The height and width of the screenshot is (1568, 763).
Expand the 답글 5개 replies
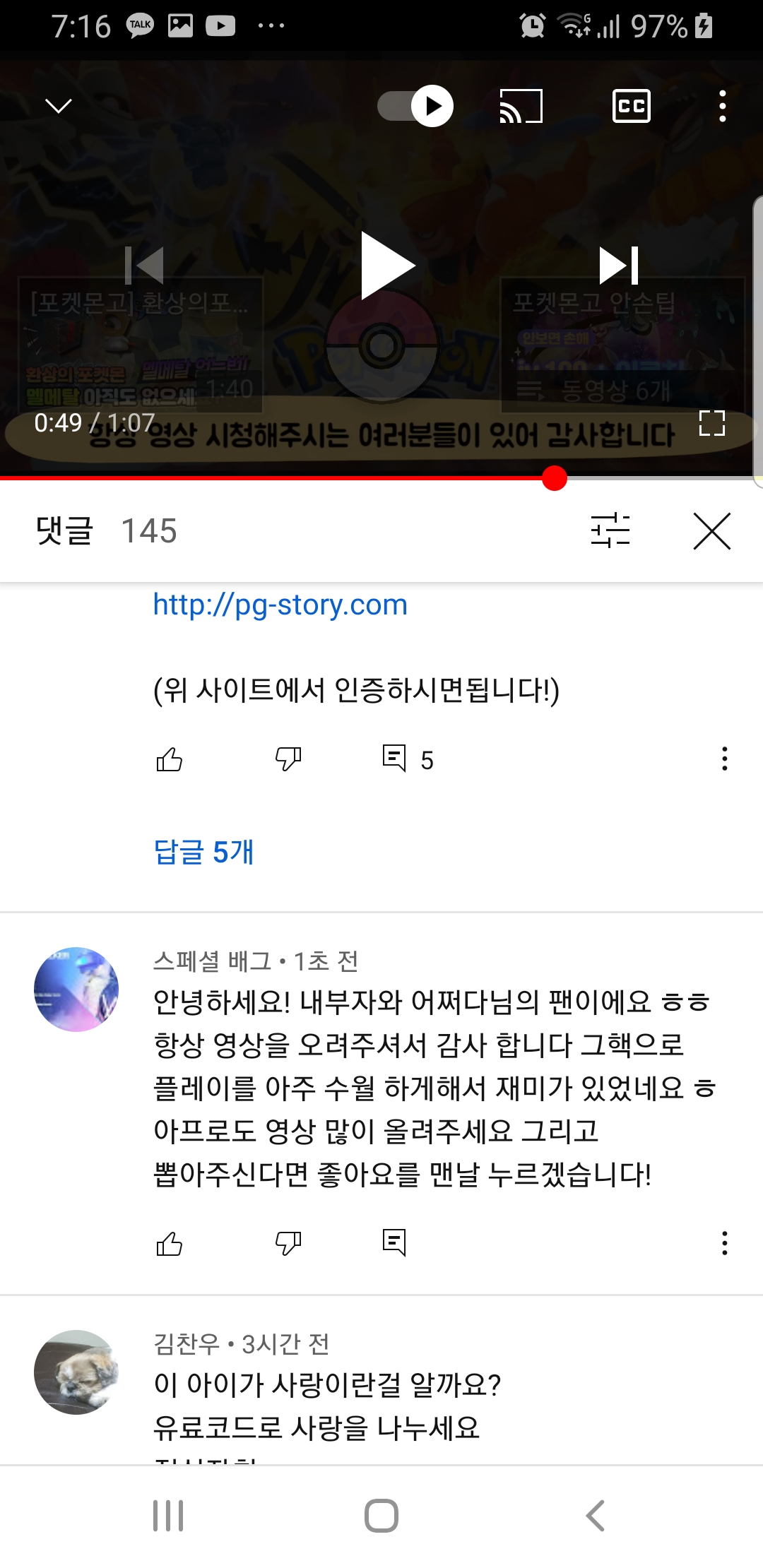tap(203, 852)
